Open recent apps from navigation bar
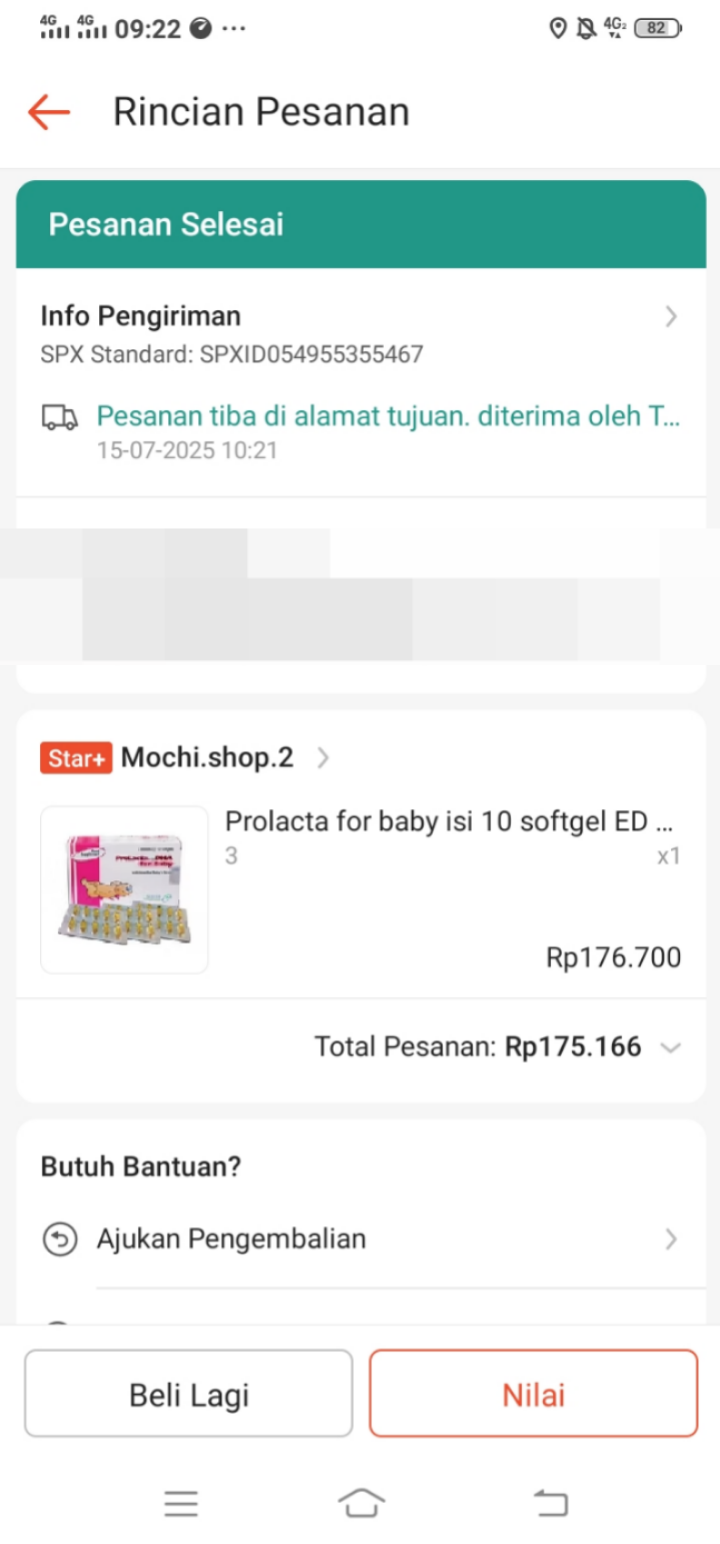 pos(181,1503)
